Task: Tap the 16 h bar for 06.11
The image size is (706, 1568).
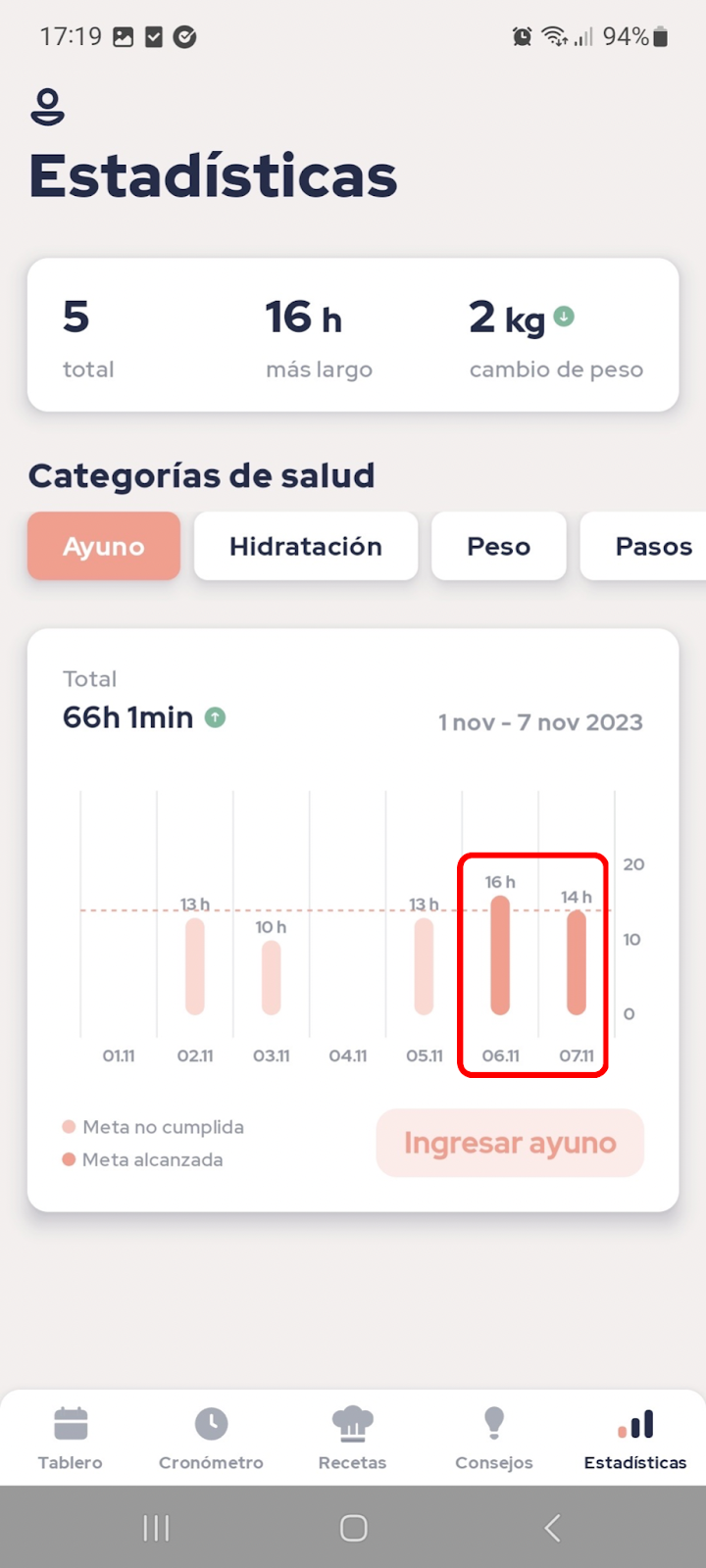Action: [500, 955]
